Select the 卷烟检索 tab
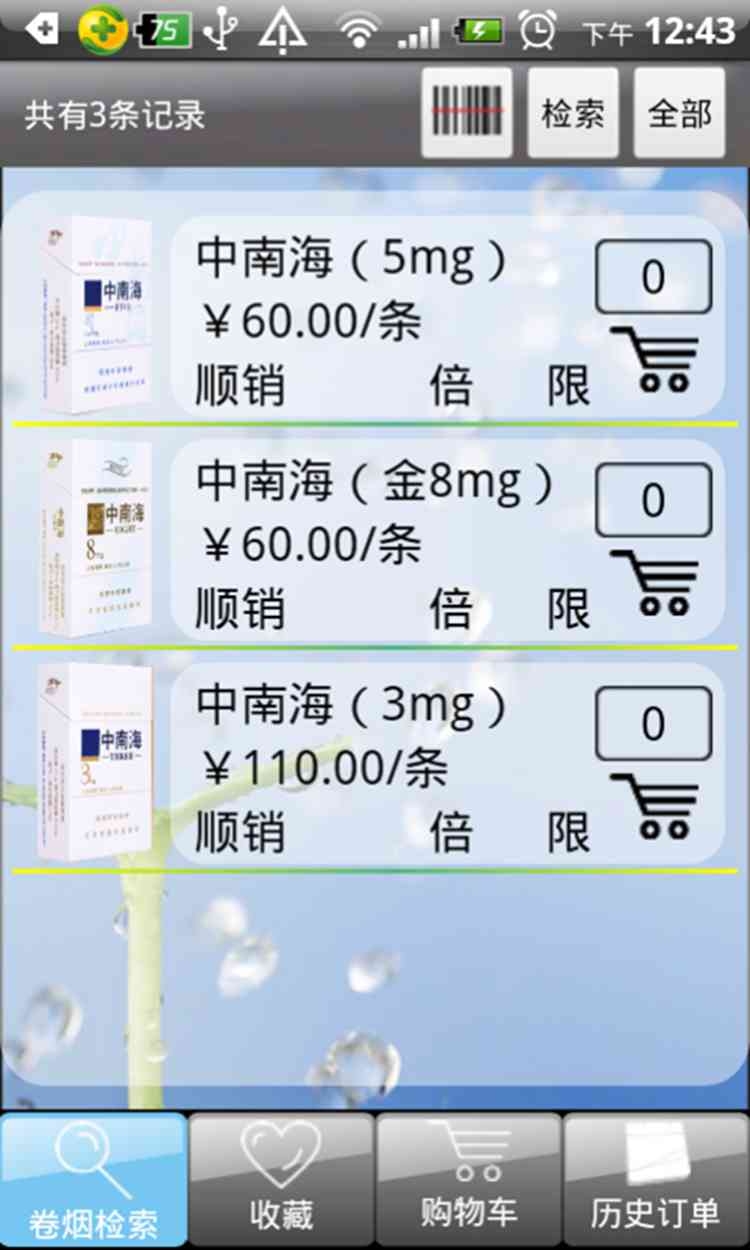 point(93,1181)
